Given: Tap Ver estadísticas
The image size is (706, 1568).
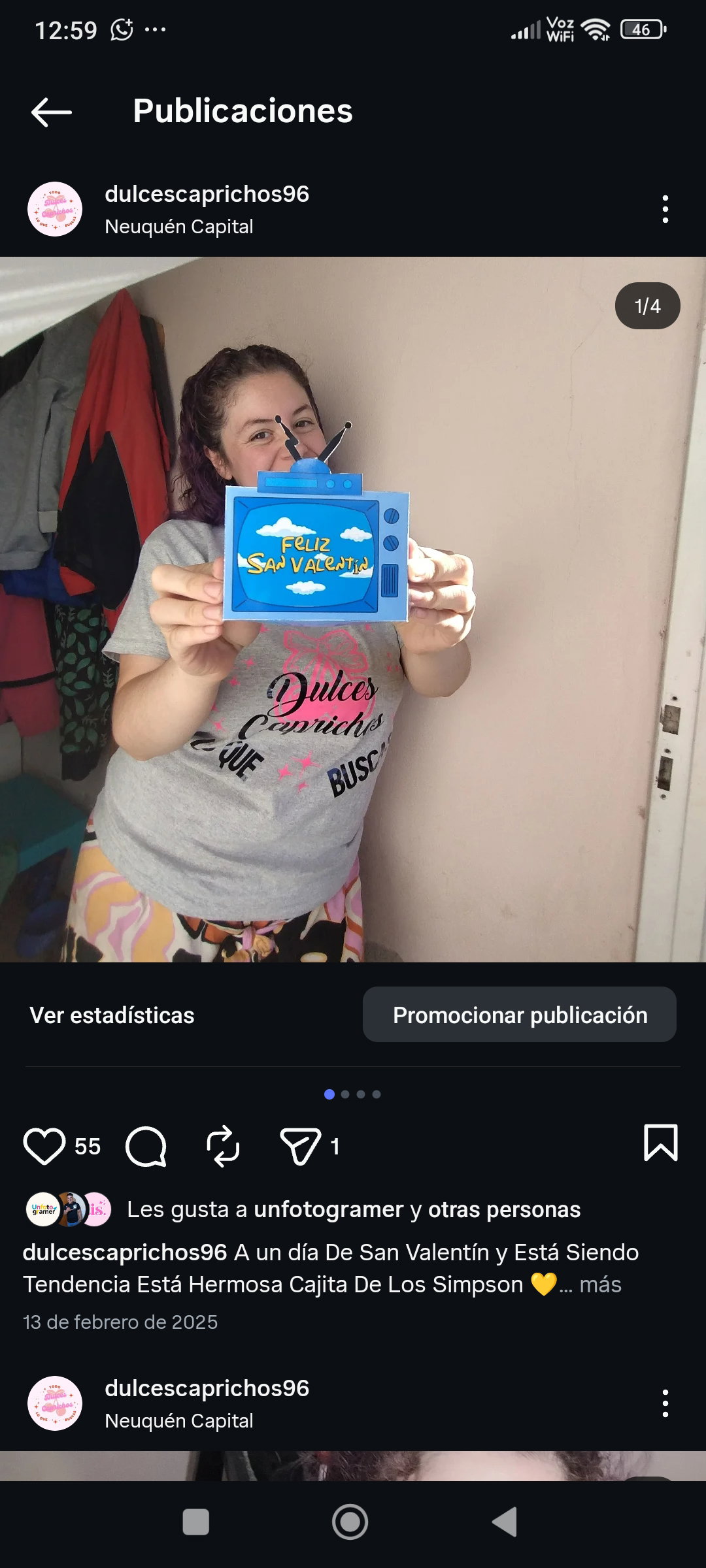Looking at the screenshot, I should pyautogui.click(x=112, y=1015).
